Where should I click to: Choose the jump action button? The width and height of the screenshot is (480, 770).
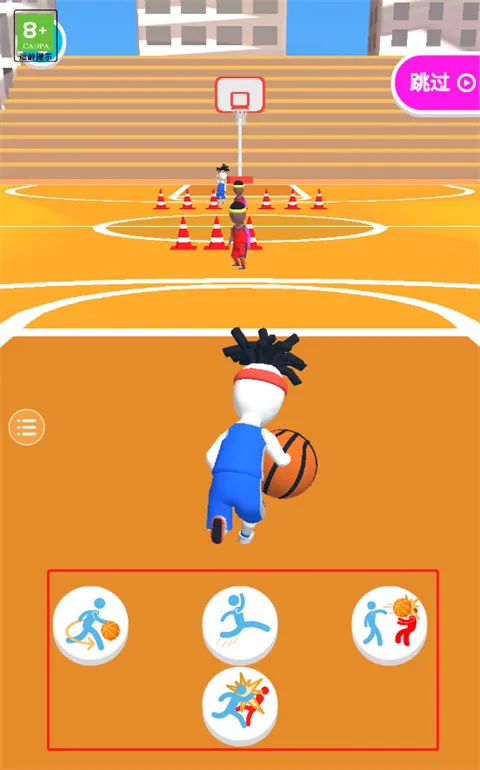[240, 623]
